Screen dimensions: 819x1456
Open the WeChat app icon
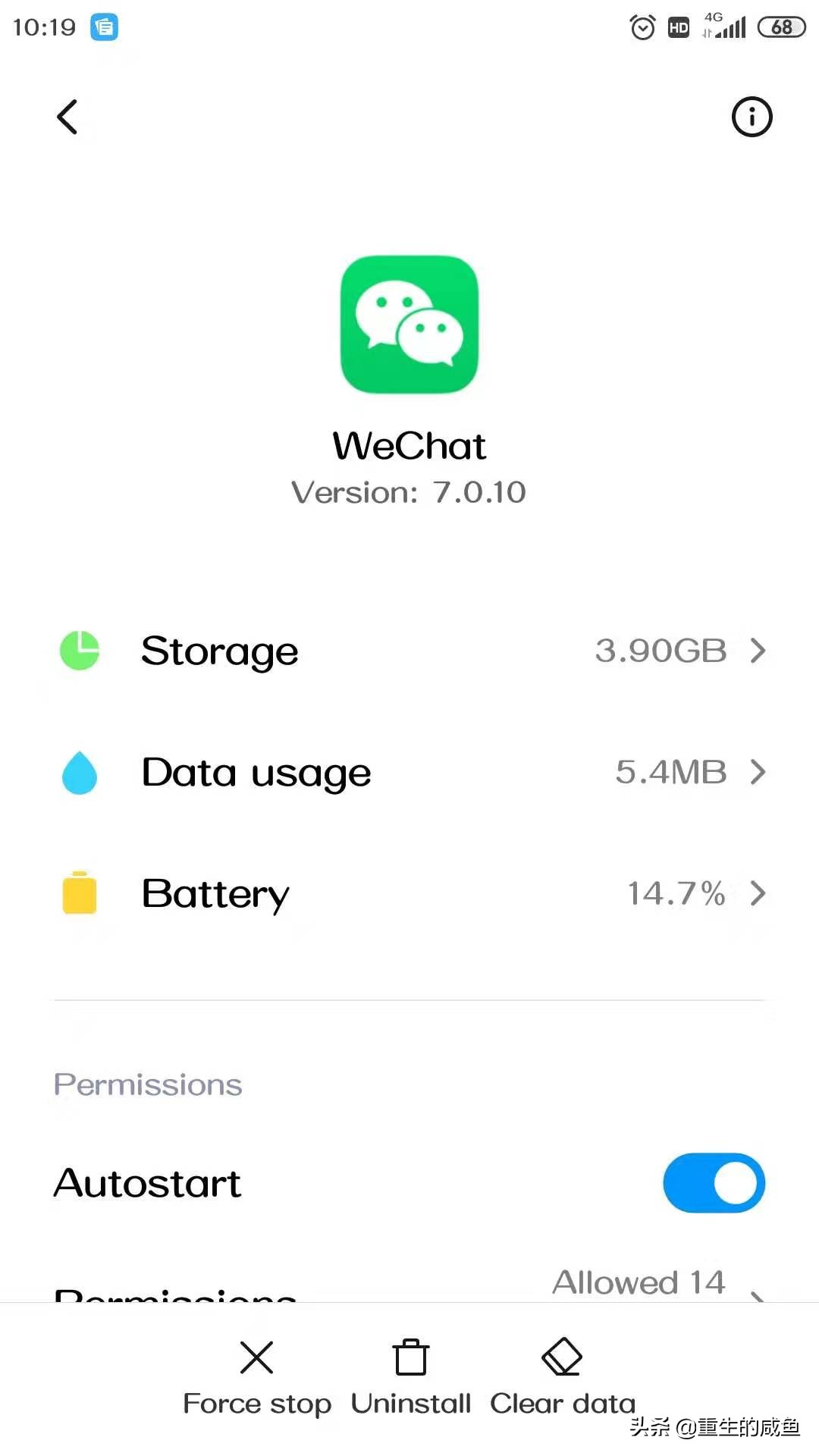click(x=409, y=325)
